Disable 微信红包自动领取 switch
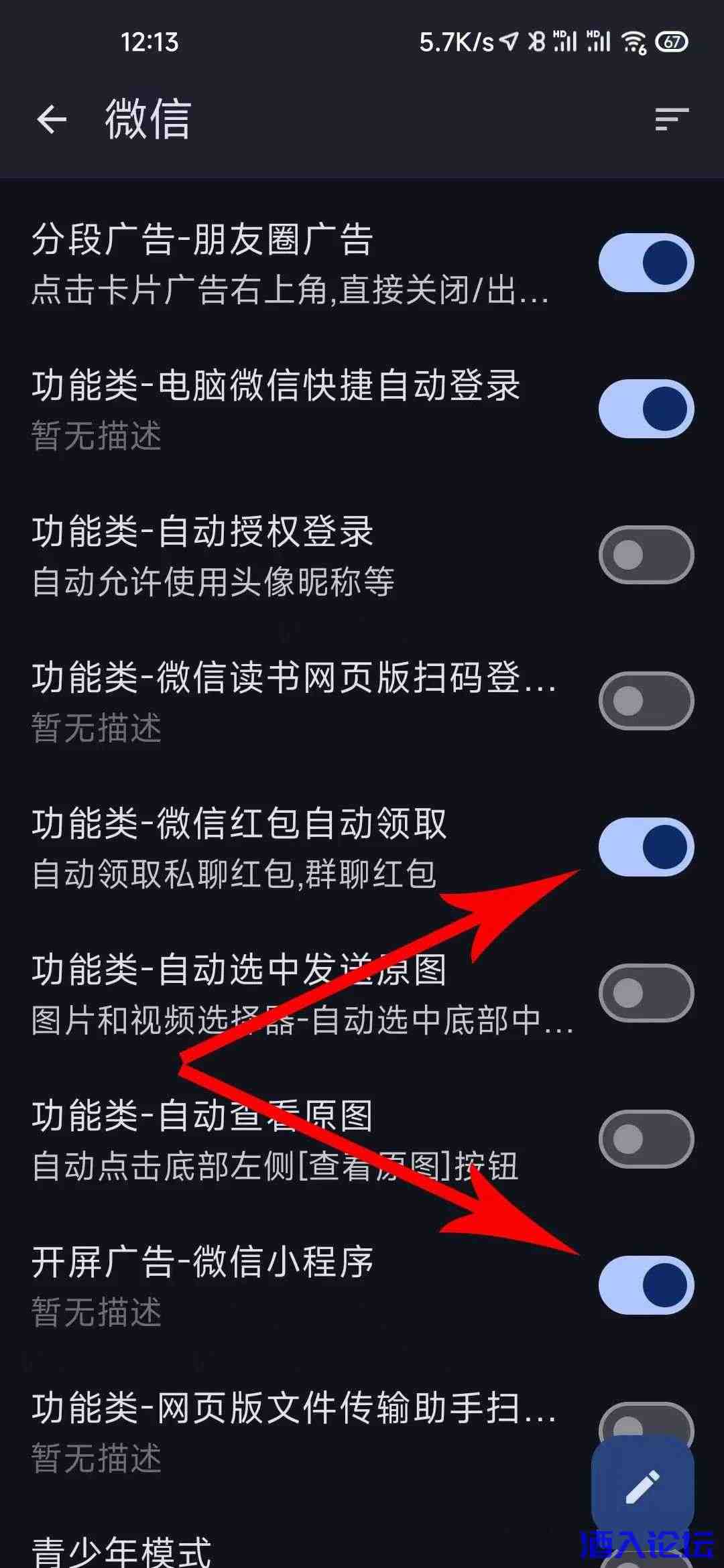This screenshot has width=724, height=1568. (646, 847)
